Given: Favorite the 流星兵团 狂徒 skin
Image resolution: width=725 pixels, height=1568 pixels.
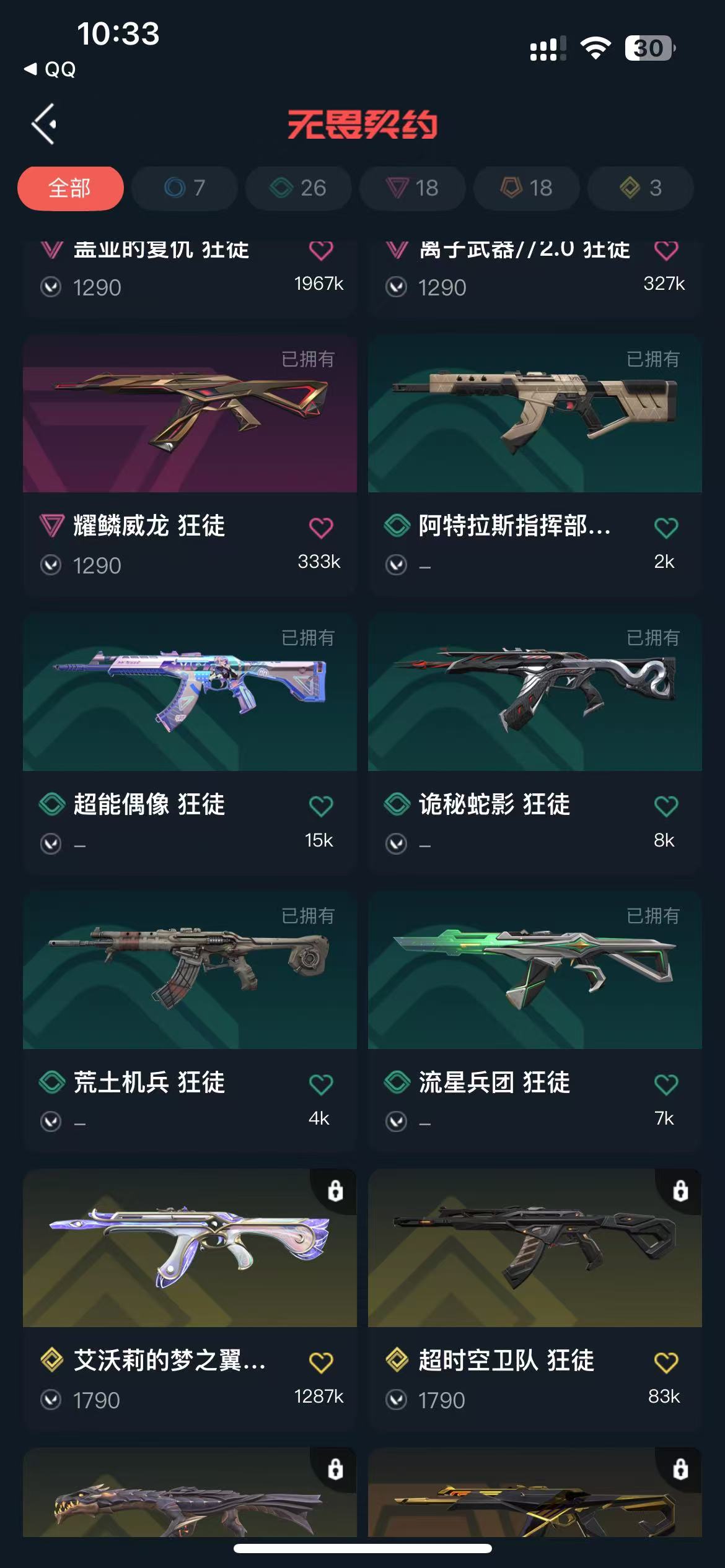Looking at the screenshot, I should tap(666, 1084).
